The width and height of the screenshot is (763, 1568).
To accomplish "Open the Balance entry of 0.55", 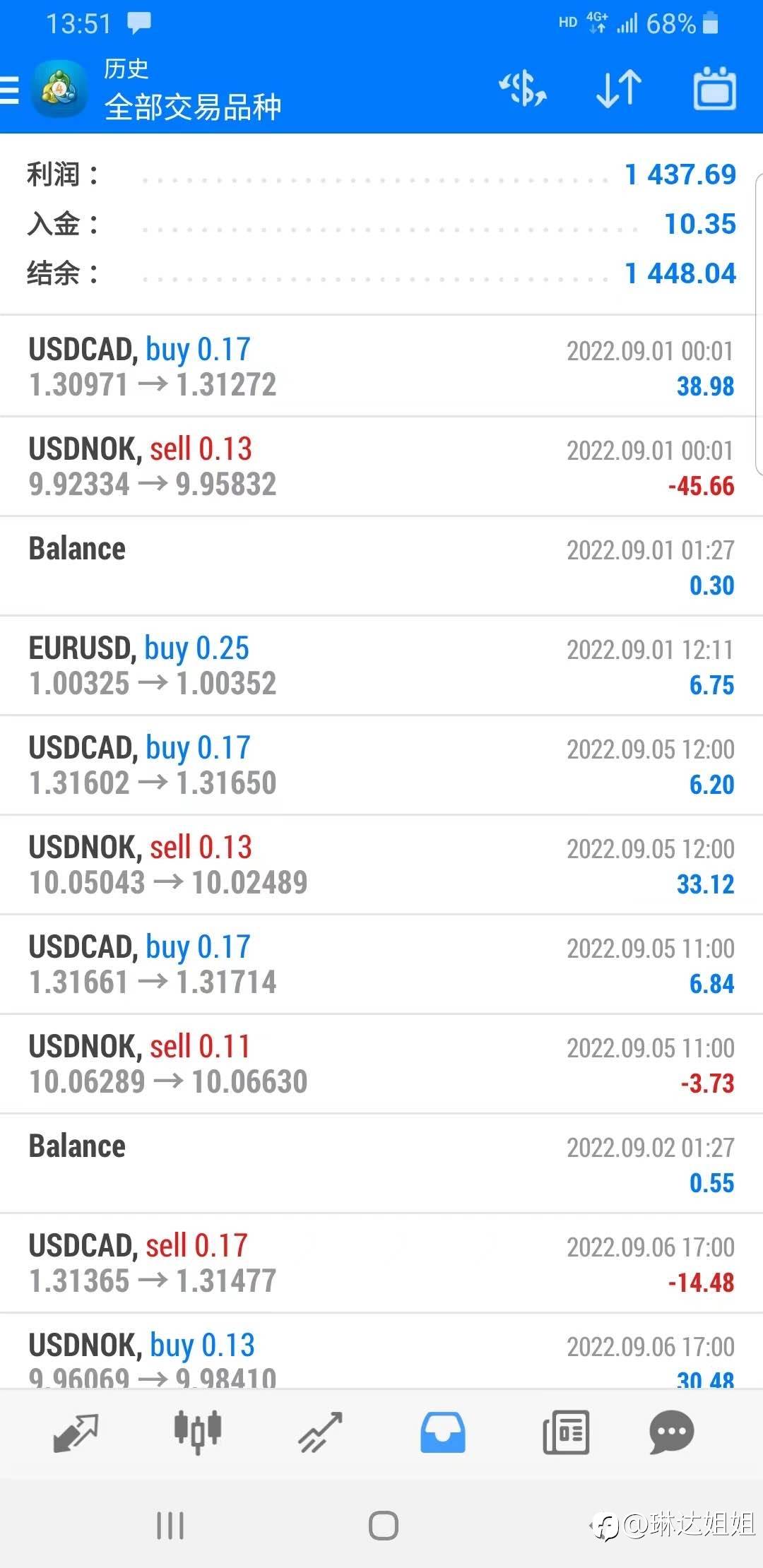I will tap(381, 1163).
